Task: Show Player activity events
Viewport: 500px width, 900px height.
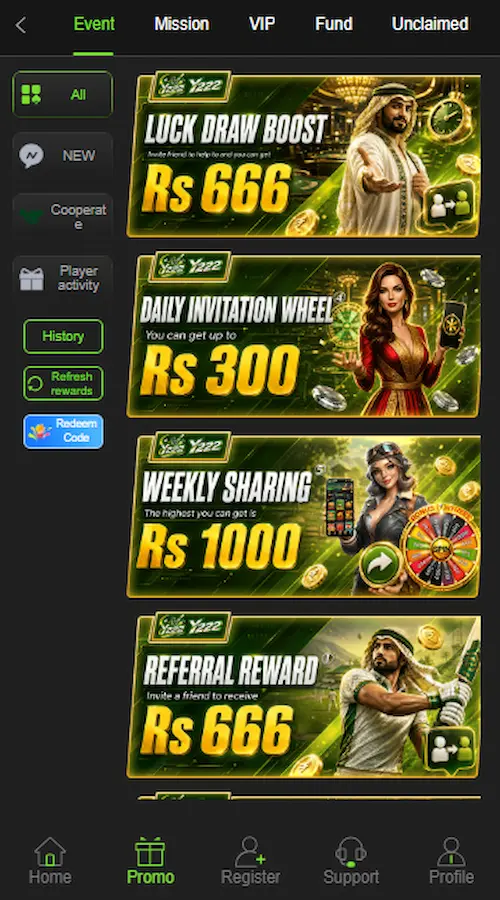Action: click(63, 278)
